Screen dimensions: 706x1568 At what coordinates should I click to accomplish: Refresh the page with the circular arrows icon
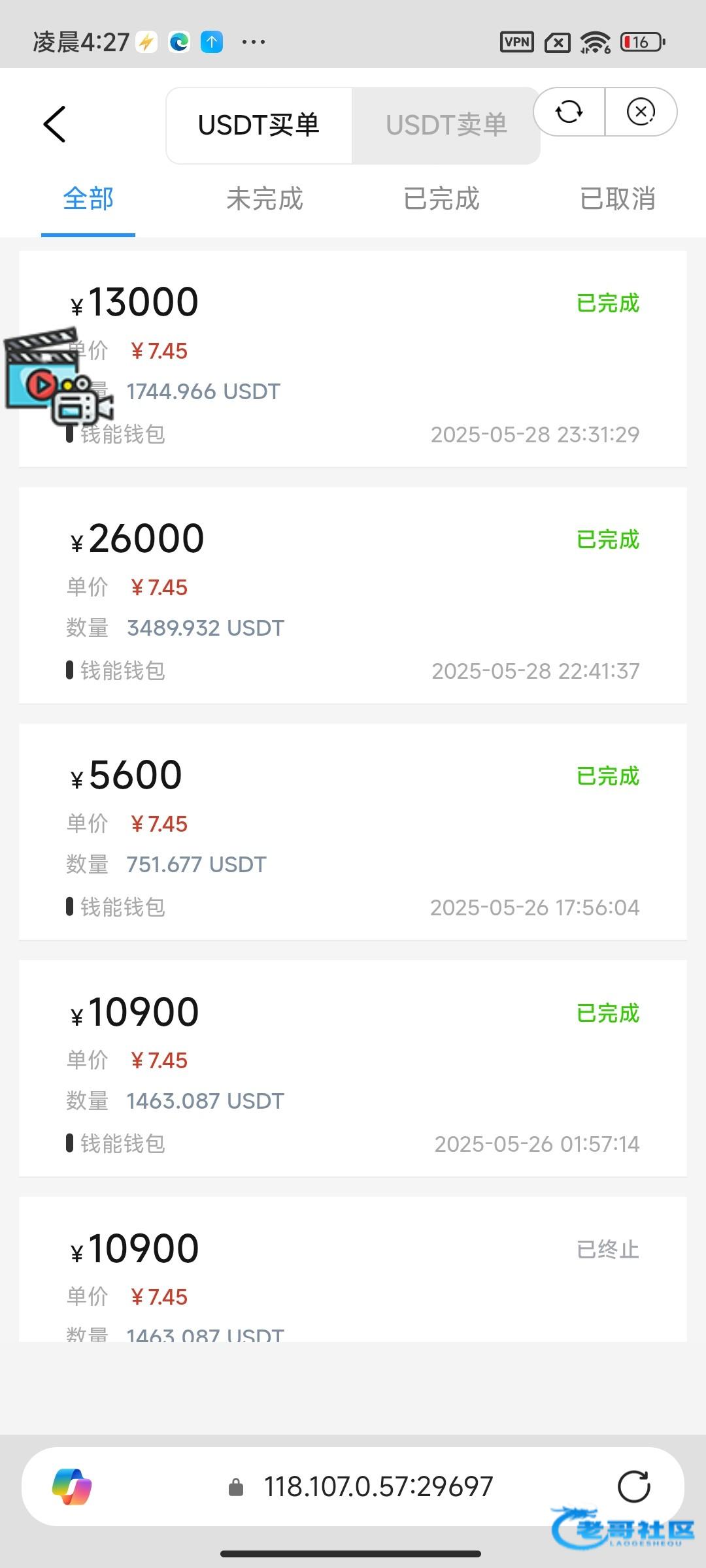click(569, 112)
